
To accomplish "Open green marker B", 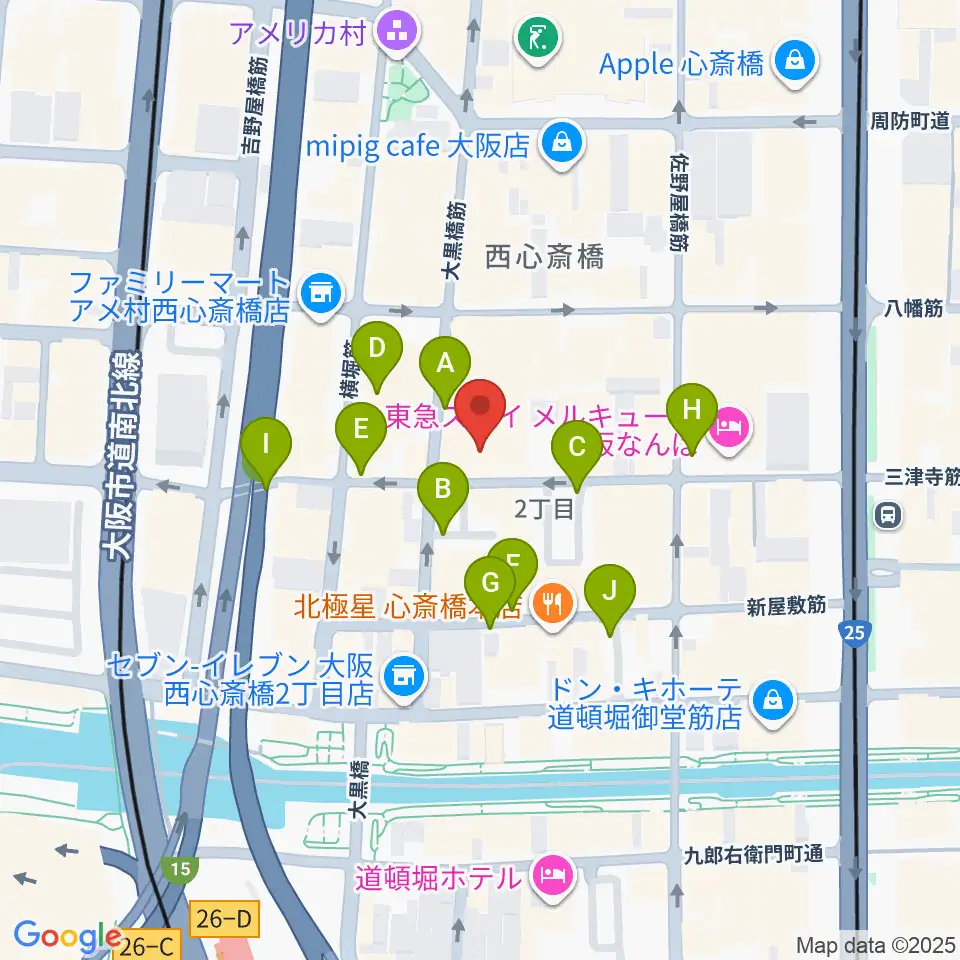I will click(443, 493).
